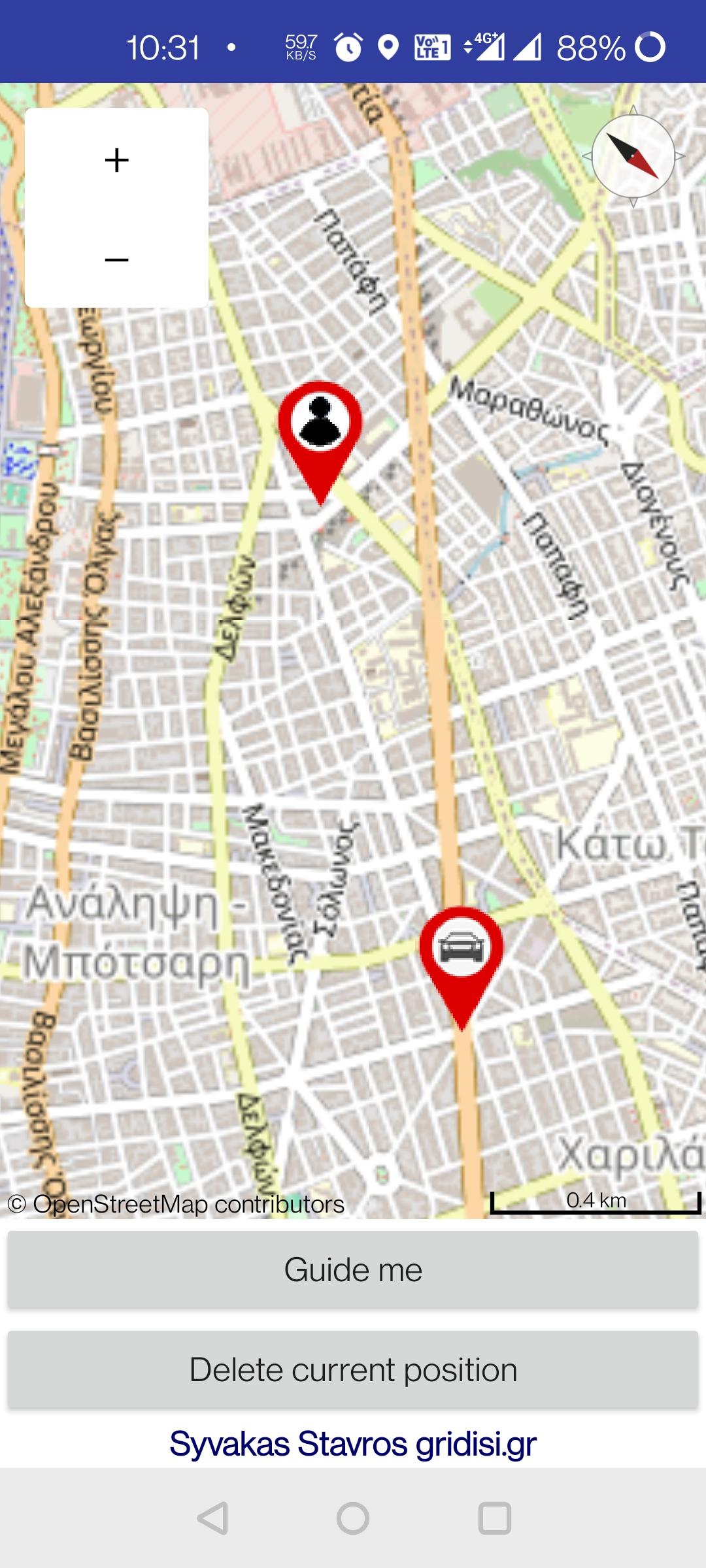Screen dimensions: 706x1568
Task: Tap the compass to reset map orientation
Action: point(633,156)
